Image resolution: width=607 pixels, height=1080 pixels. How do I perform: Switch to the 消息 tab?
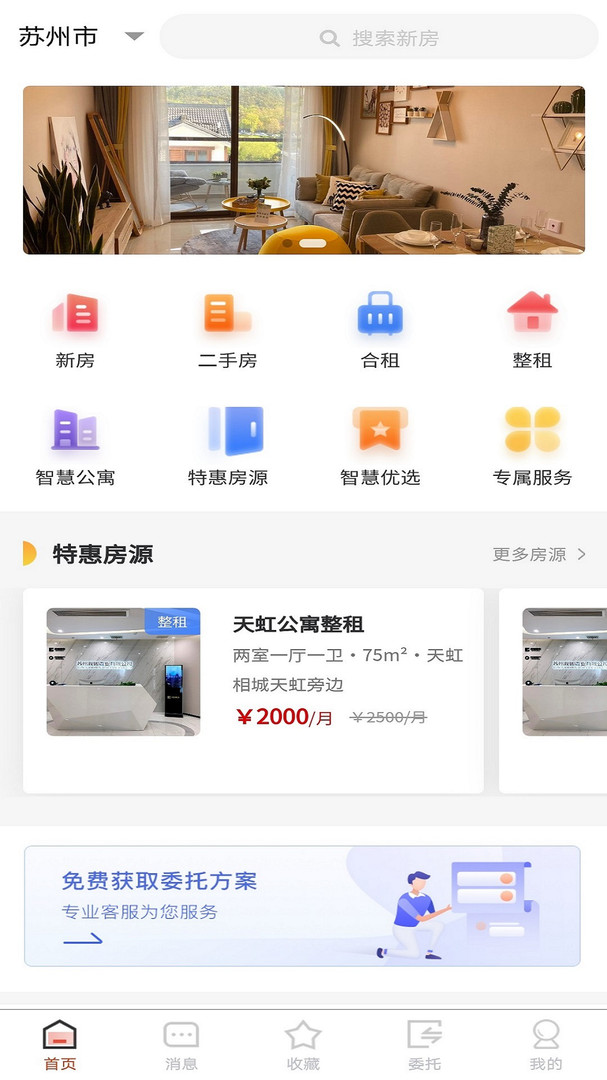(x=181, y=1046)
